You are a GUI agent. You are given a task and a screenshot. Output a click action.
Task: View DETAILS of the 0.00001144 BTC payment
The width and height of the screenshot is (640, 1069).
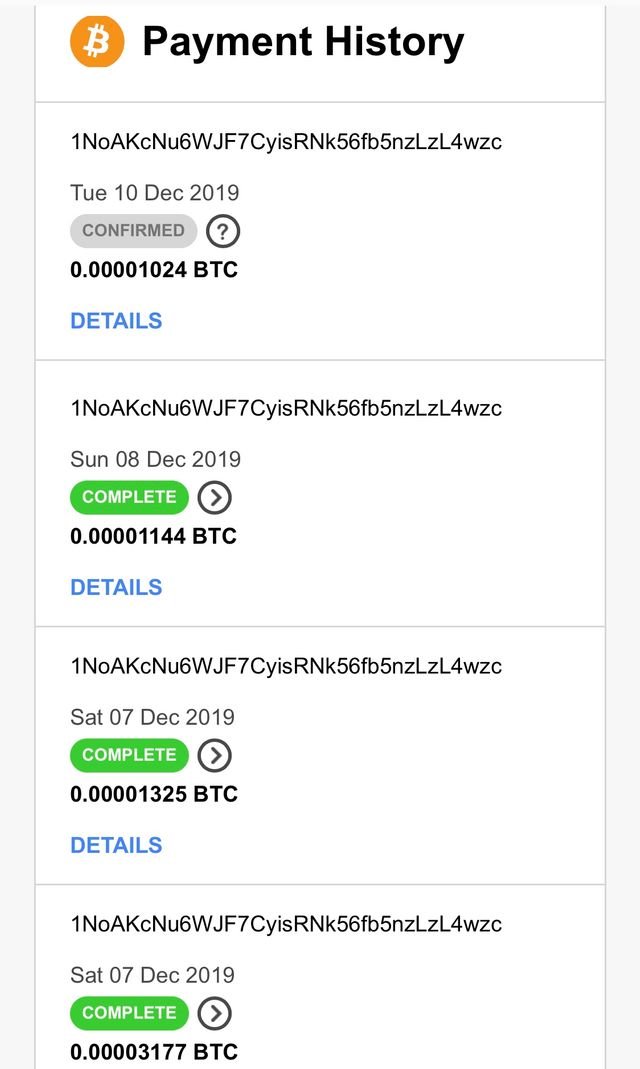point(116,587)
